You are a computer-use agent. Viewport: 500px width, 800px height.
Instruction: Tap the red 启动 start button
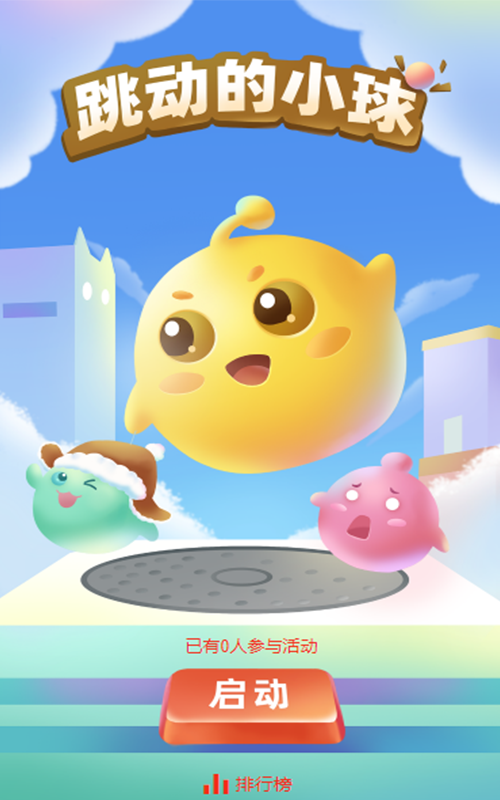(252, 706)
